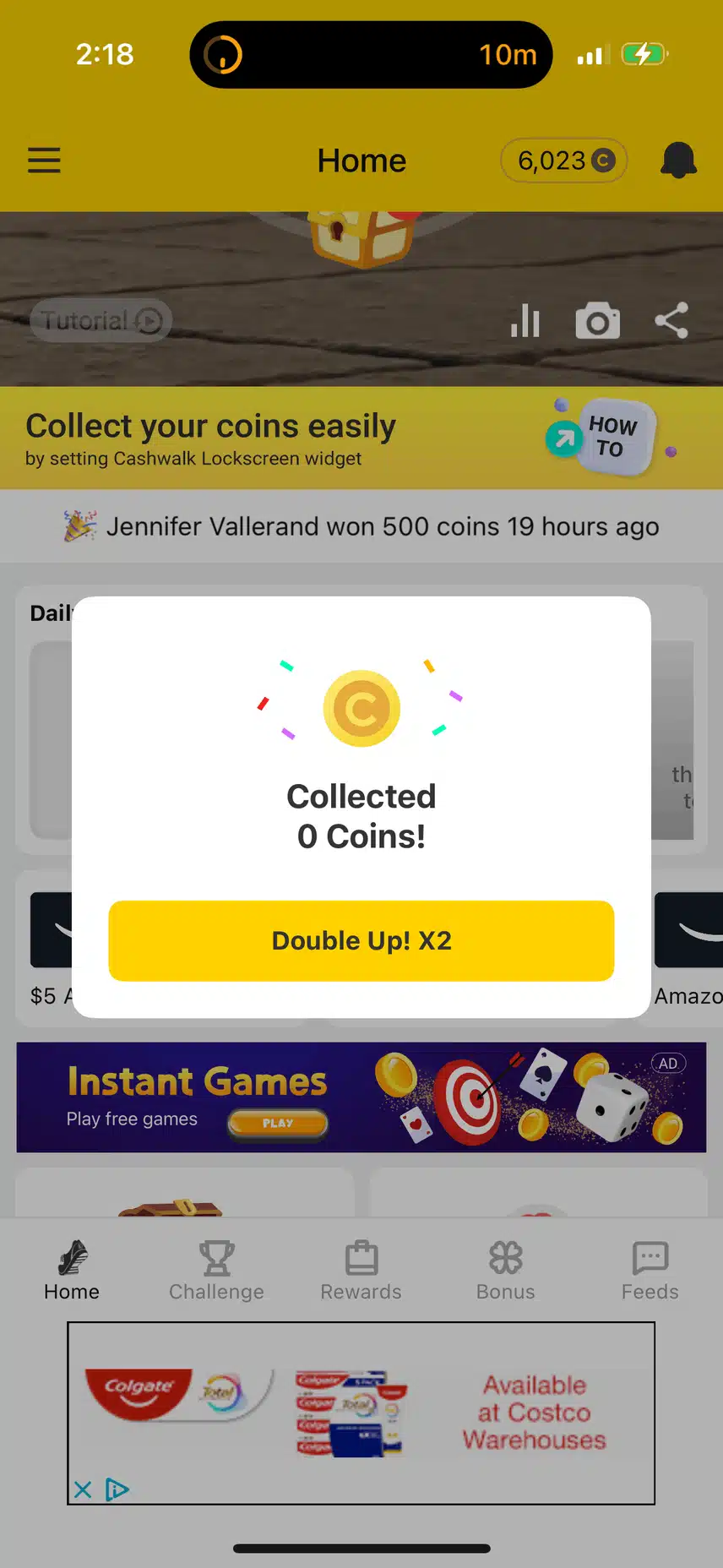Tap the Double Up! X2 button
Screen dimensions: 723x1568
[x=361, y=940]
